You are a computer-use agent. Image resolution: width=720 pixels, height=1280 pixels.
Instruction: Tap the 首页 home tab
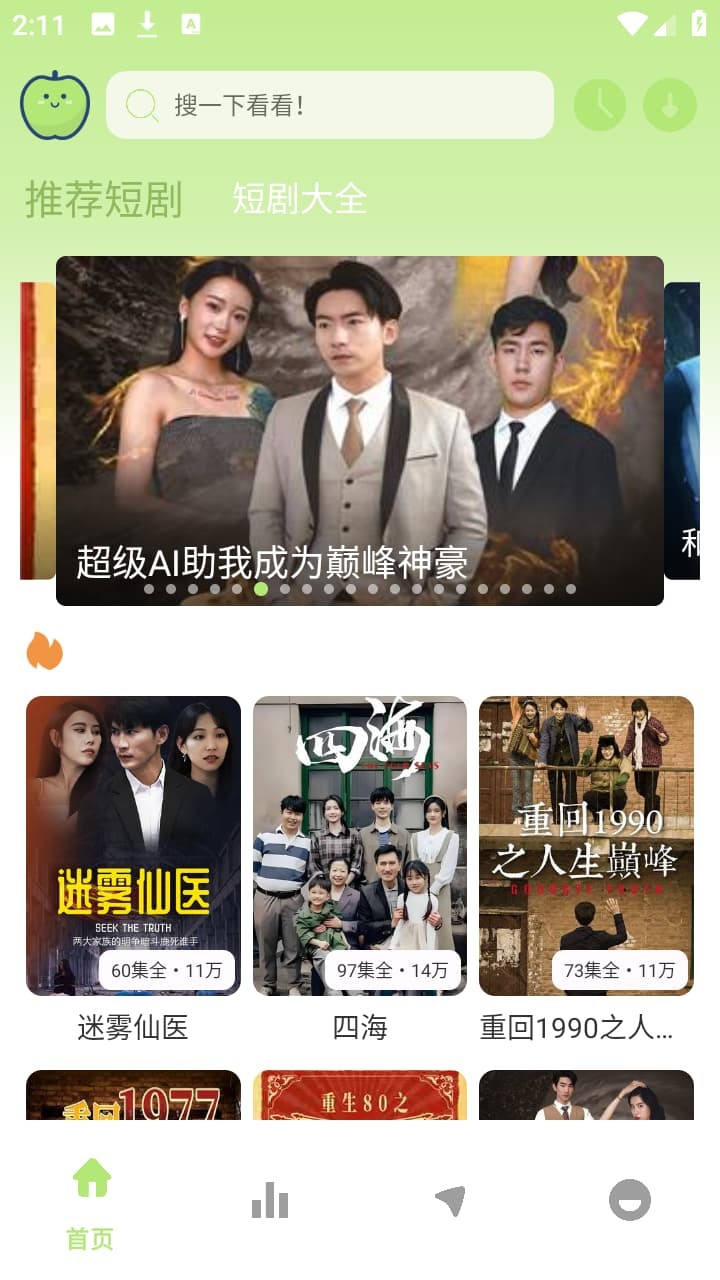coord(90,1202)
